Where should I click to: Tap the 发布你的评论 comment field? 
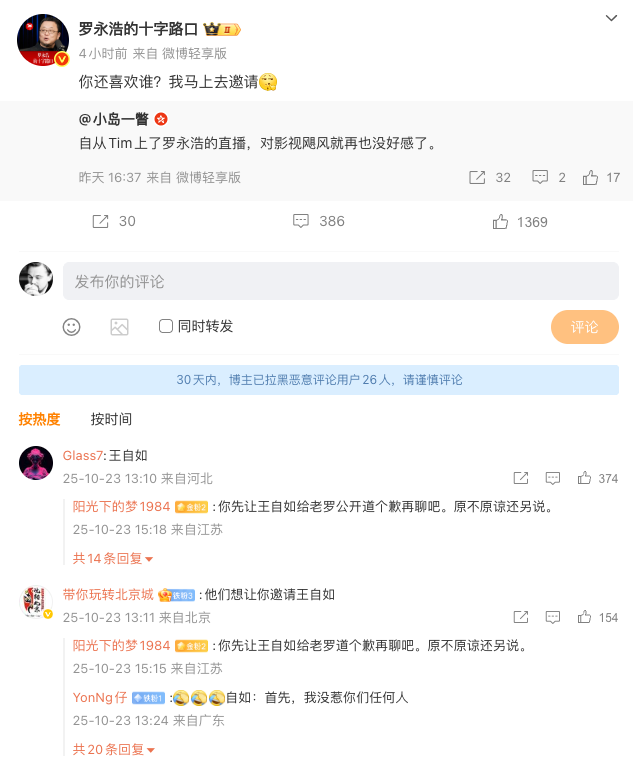tap(340, 281)
